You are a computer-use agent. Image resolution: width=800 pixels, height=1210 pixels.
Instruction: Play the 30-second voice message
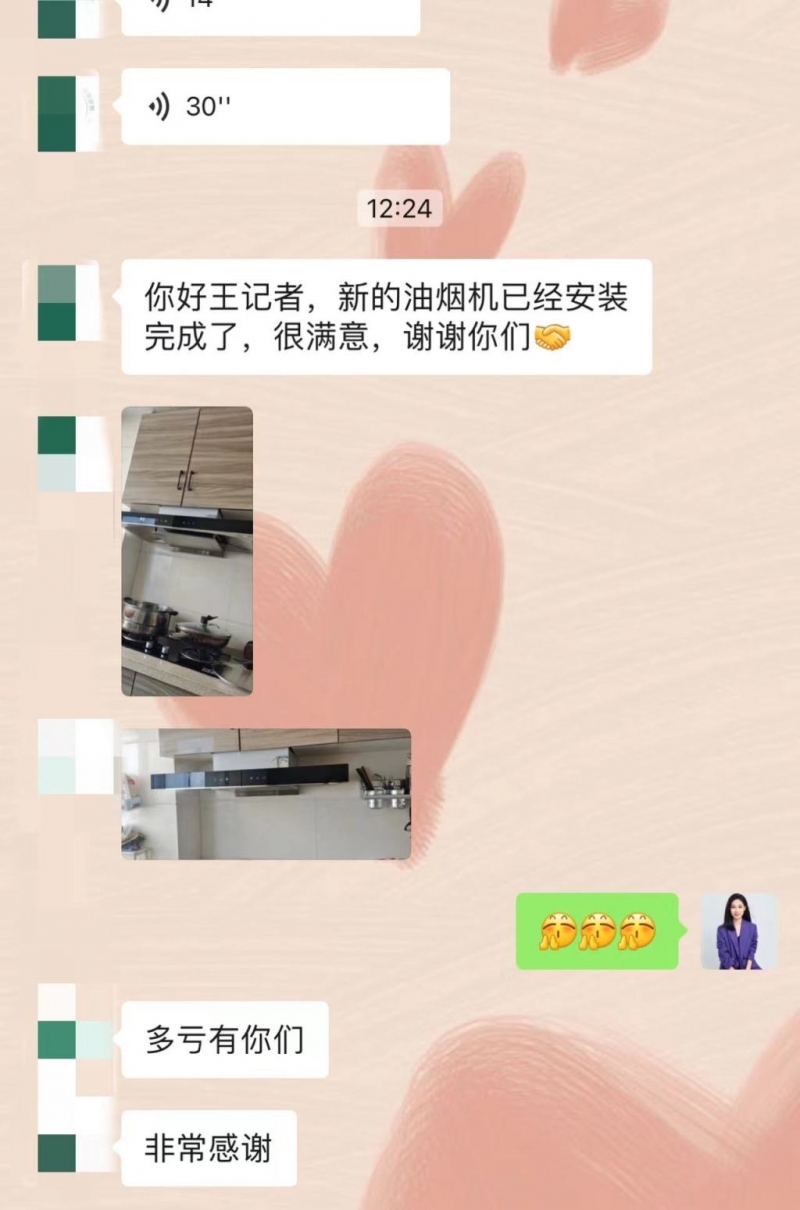[285, 106]
